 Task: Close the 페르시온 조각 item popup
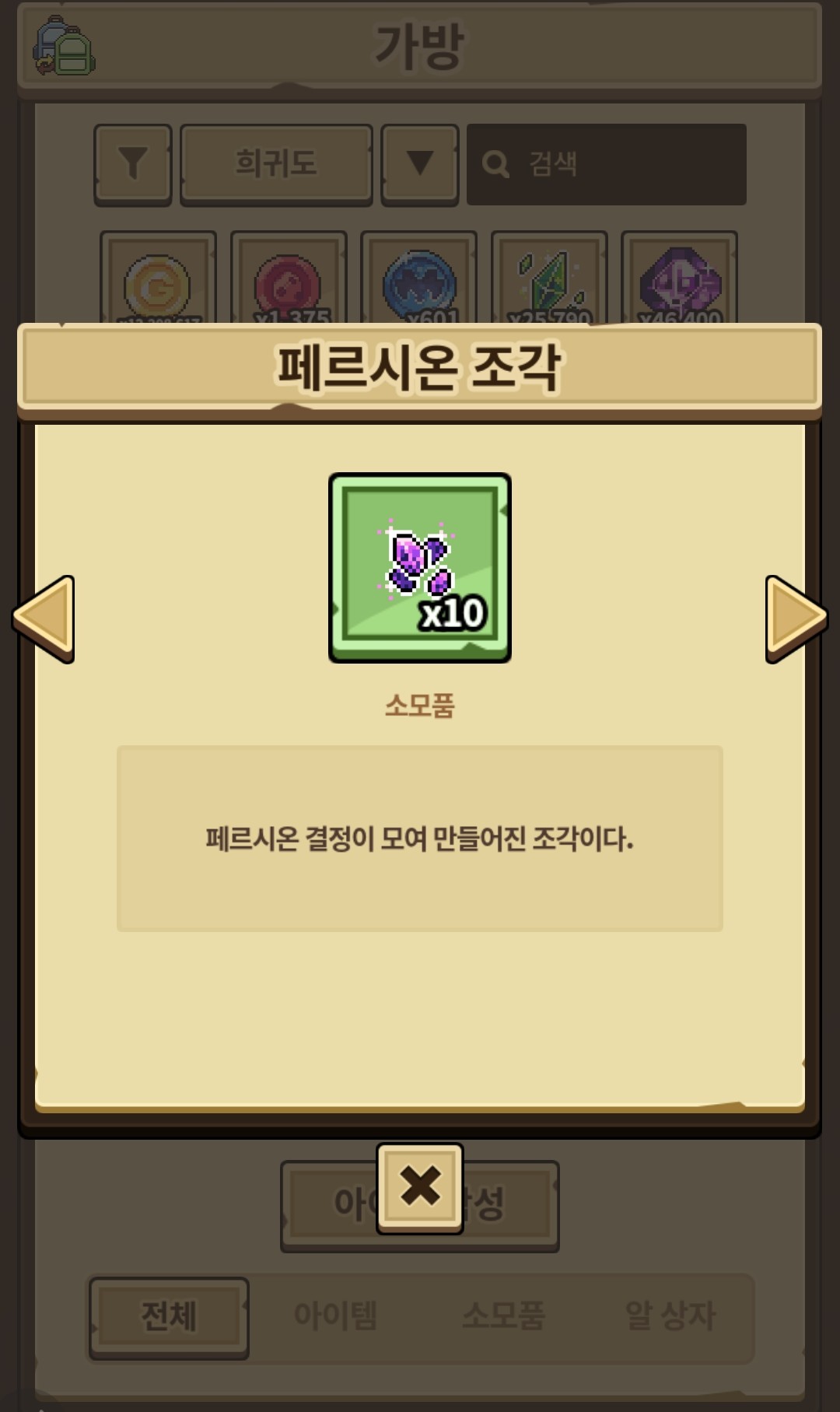point(420,1187)
